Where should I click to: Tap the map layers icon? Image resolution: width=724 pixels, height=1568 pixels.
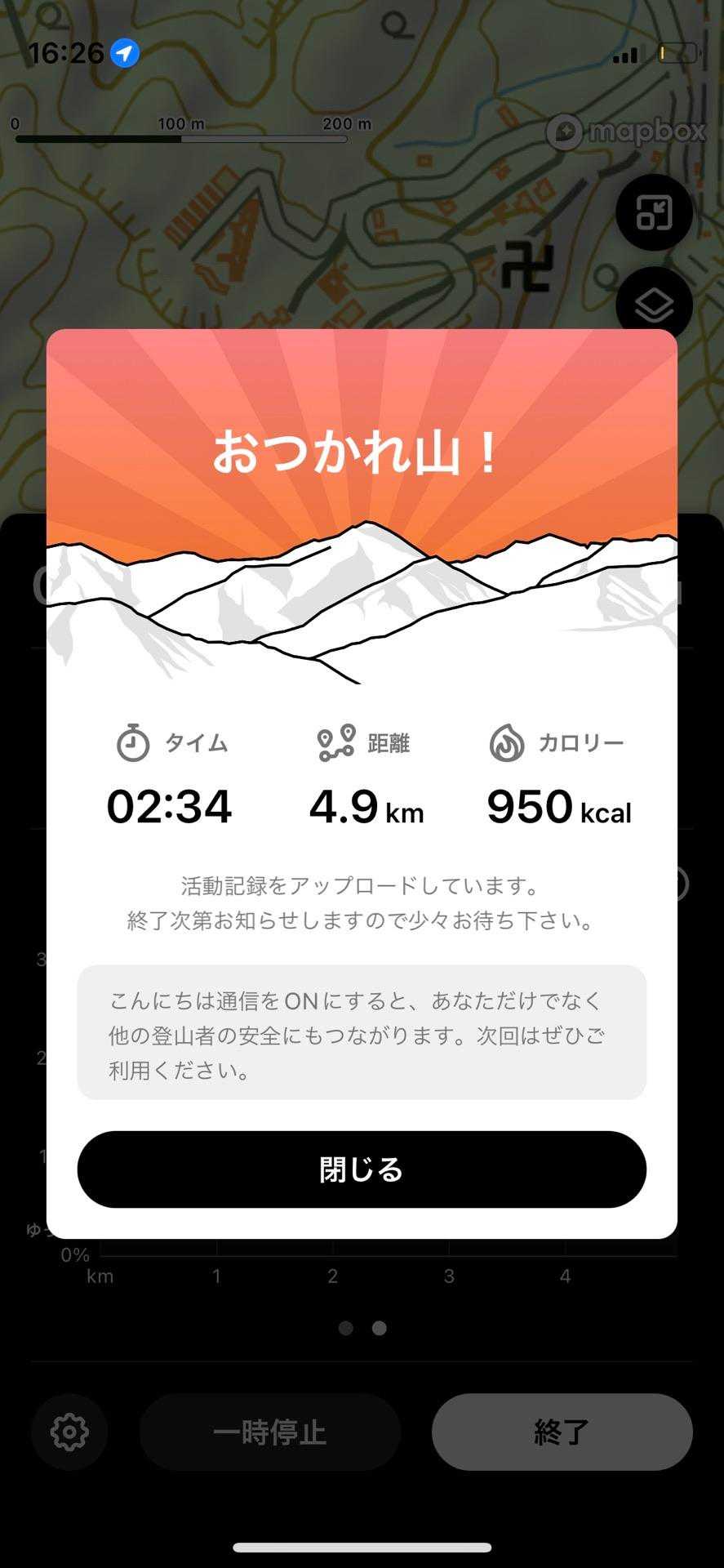654,305
